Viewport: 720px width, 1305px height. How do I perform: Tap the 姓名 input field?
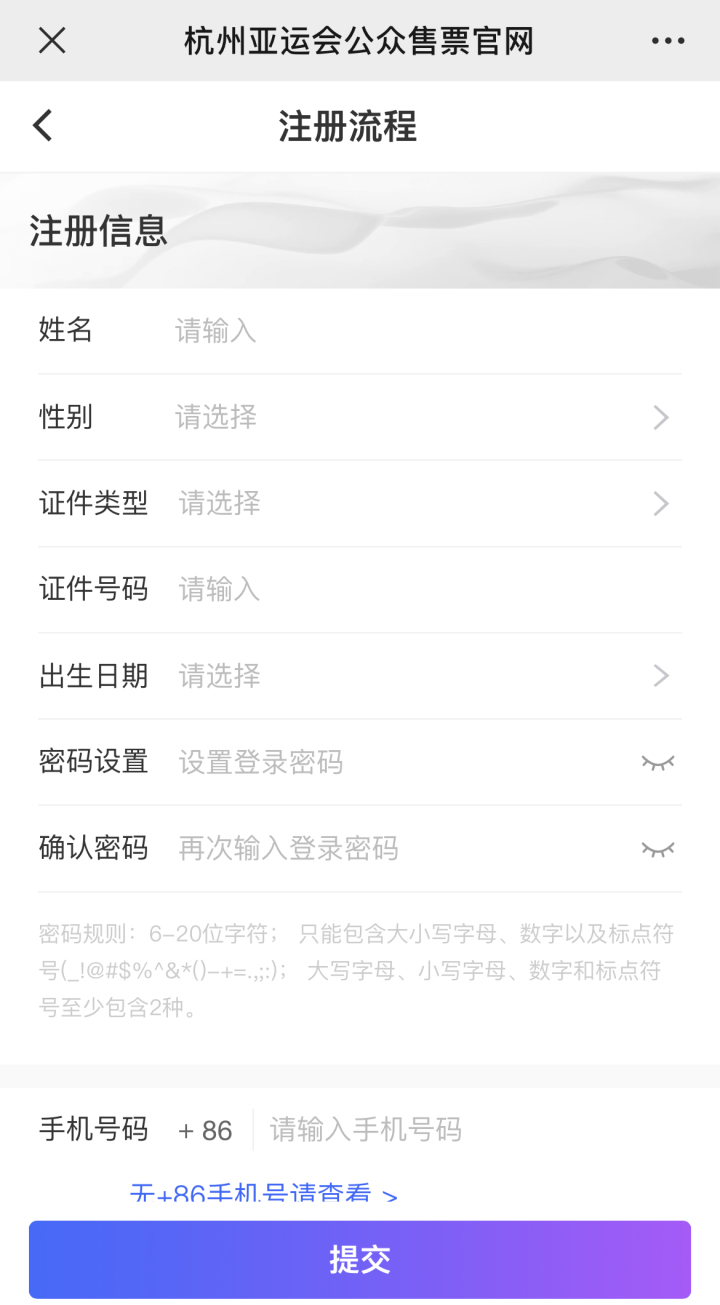(x=420, y=330)
